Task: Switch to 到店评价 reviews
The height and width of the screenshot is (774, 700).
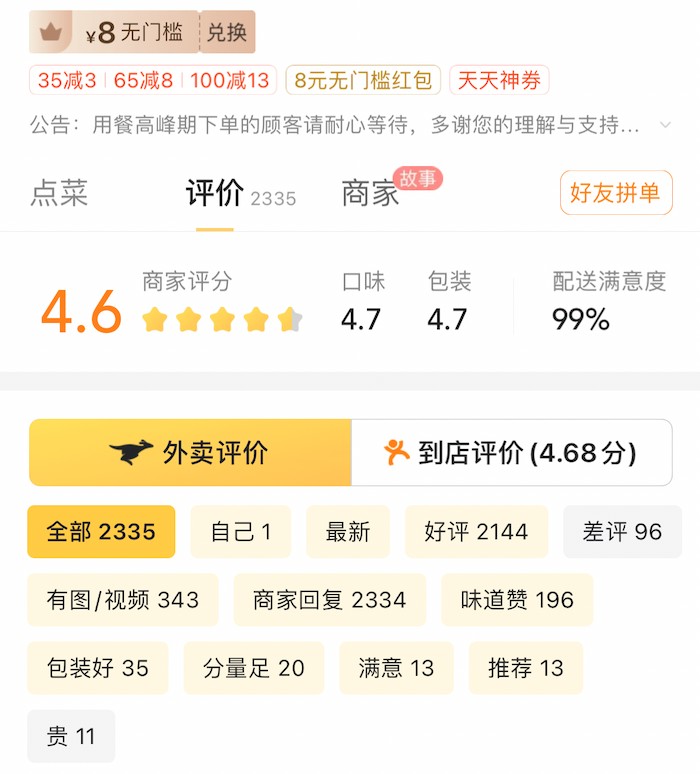Action: tap(511, 453)
